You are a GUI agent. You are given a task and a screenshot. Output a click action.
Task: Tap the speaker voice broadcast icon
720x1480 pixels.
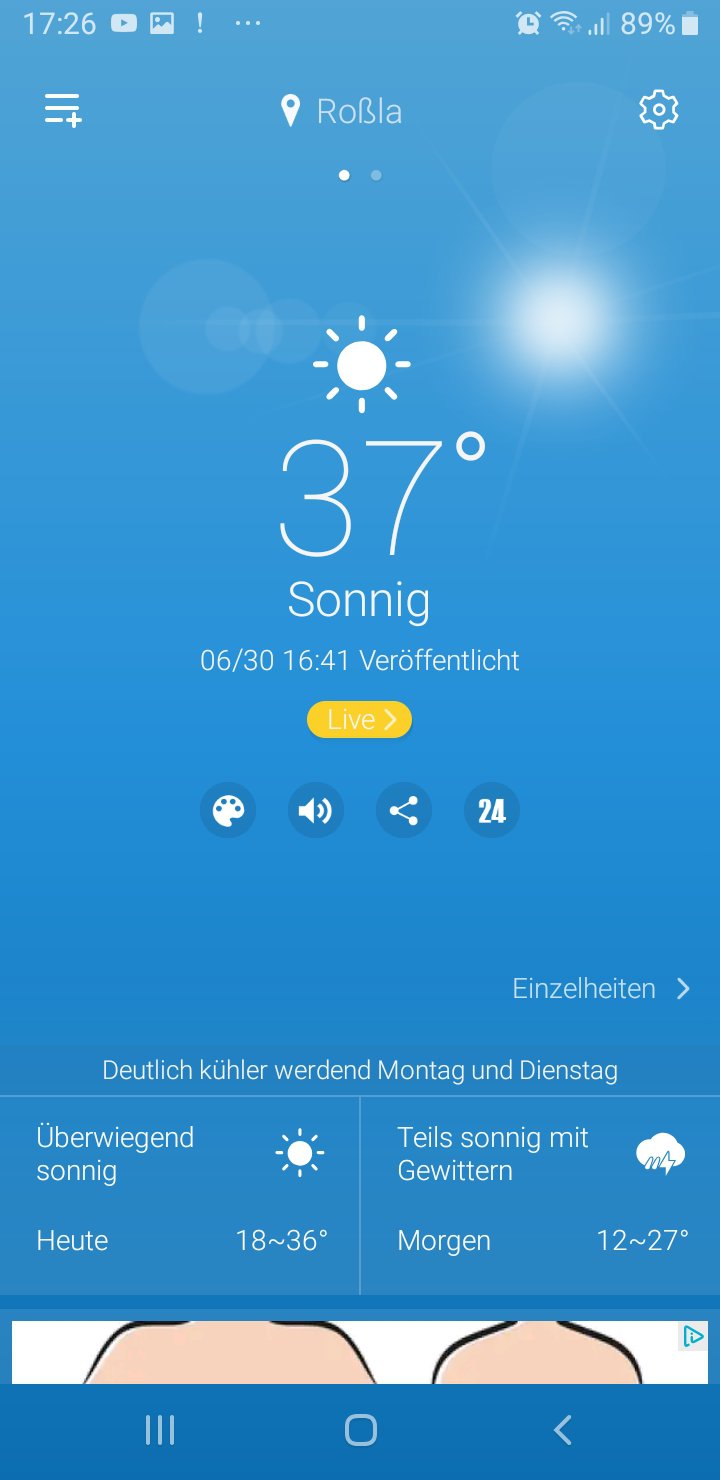316,810
